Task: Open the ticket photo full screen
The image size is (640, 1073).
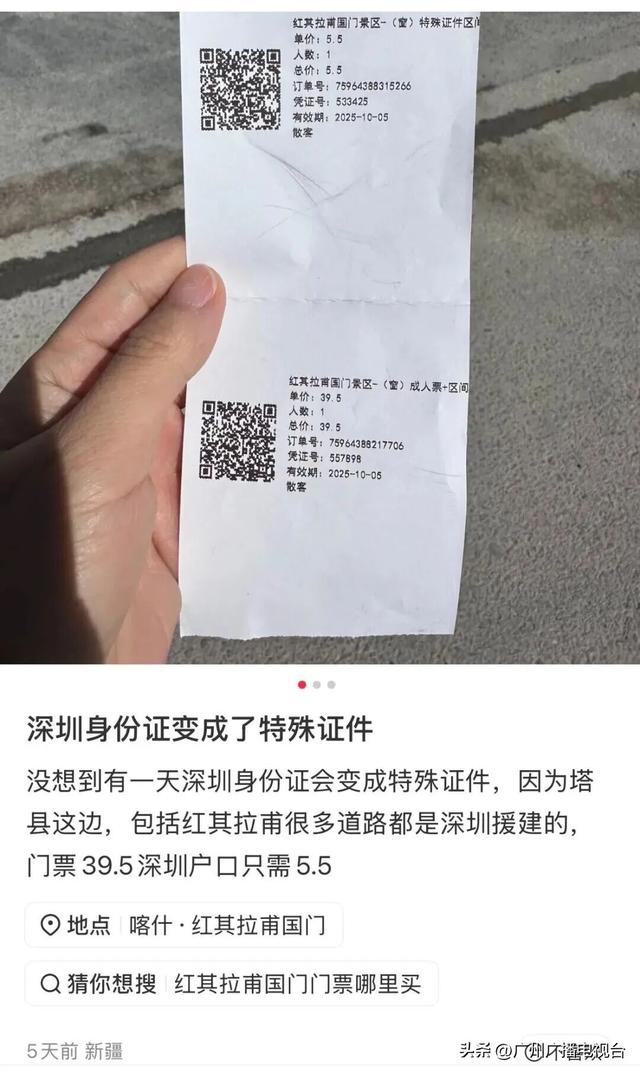Action: pyautogui.click(x=320, y=330)
